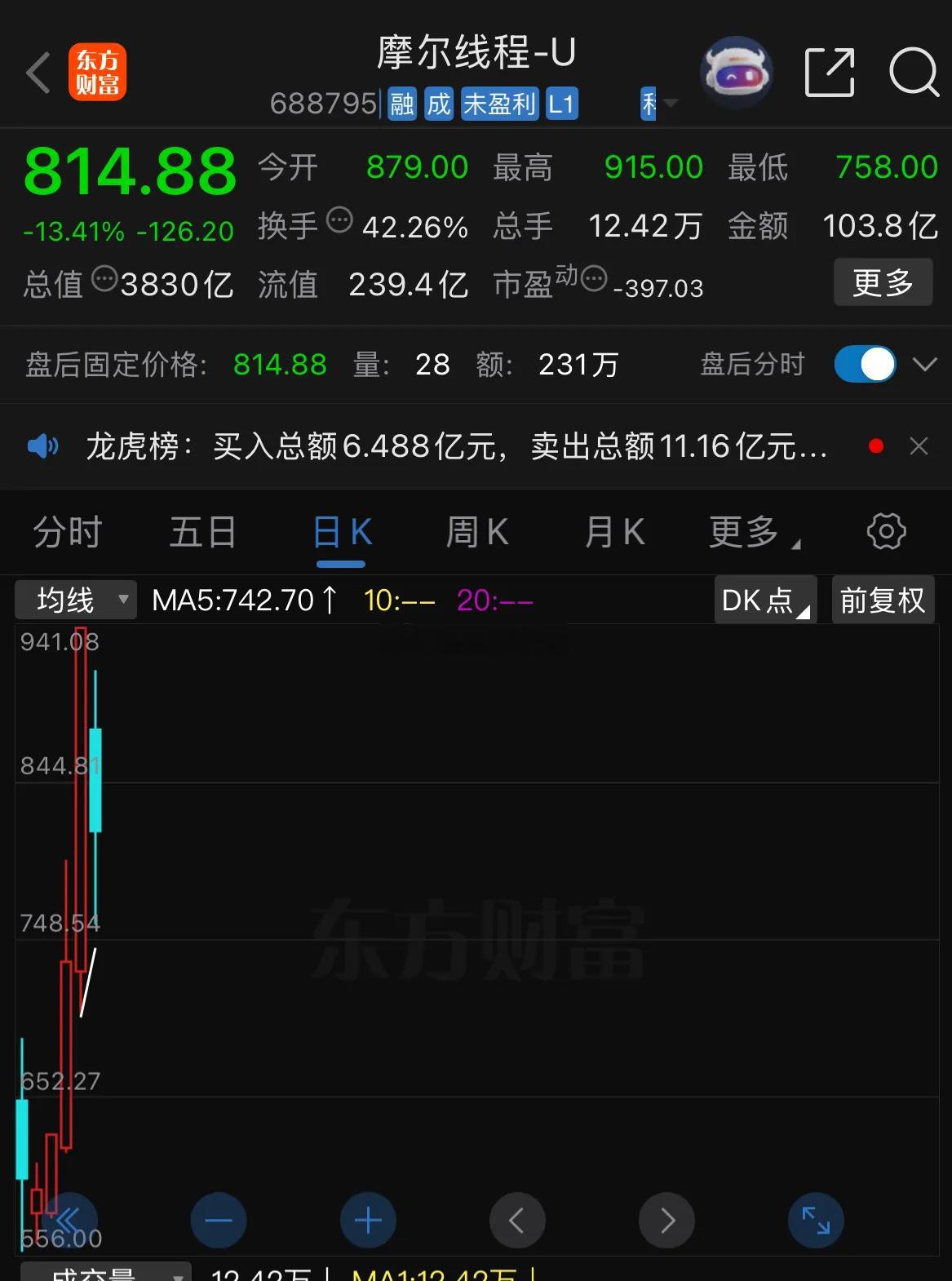Open the 均线 indicator dropdown
Screen dimensions: 952x1281
tap(76, 599)
